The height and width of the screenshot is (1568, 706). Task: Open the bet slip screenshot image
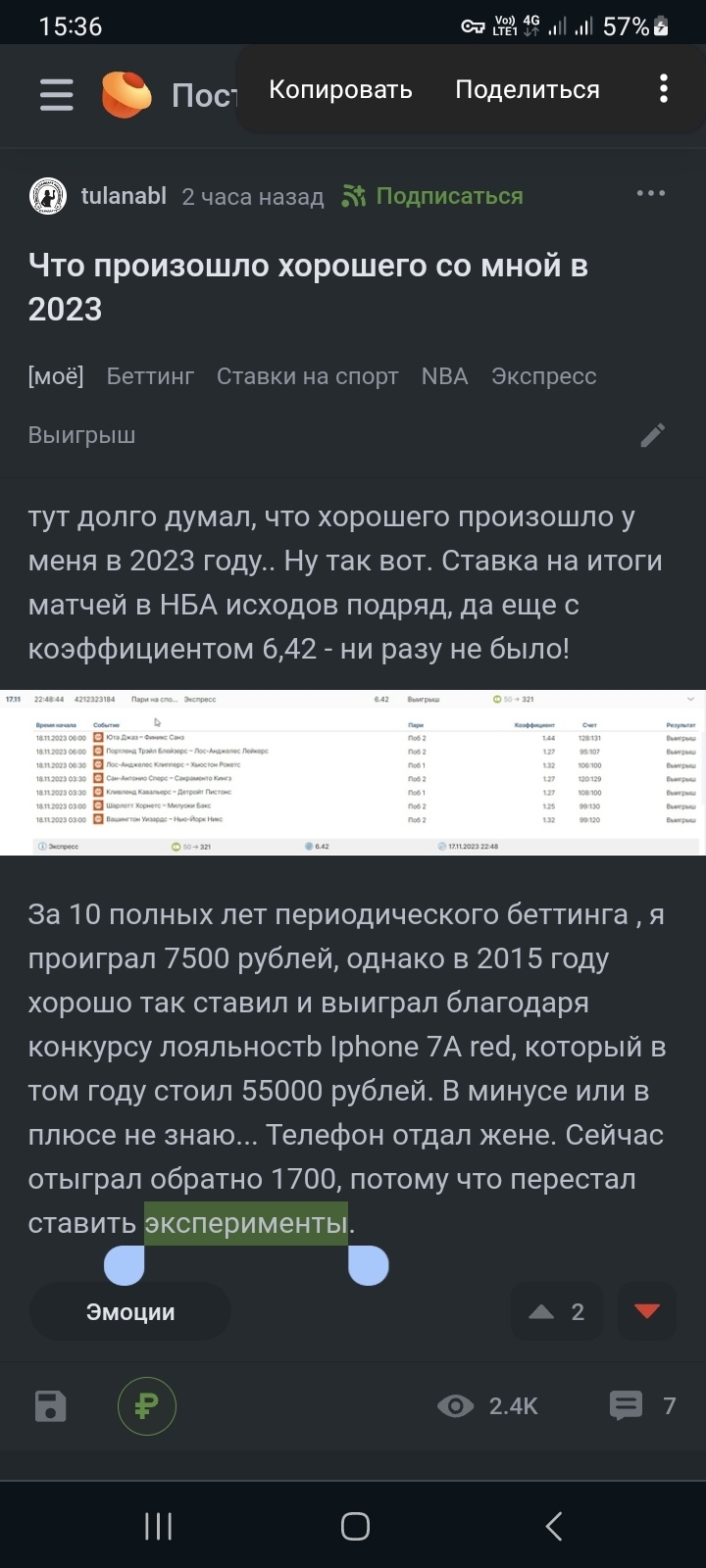(x=353, y=772)
